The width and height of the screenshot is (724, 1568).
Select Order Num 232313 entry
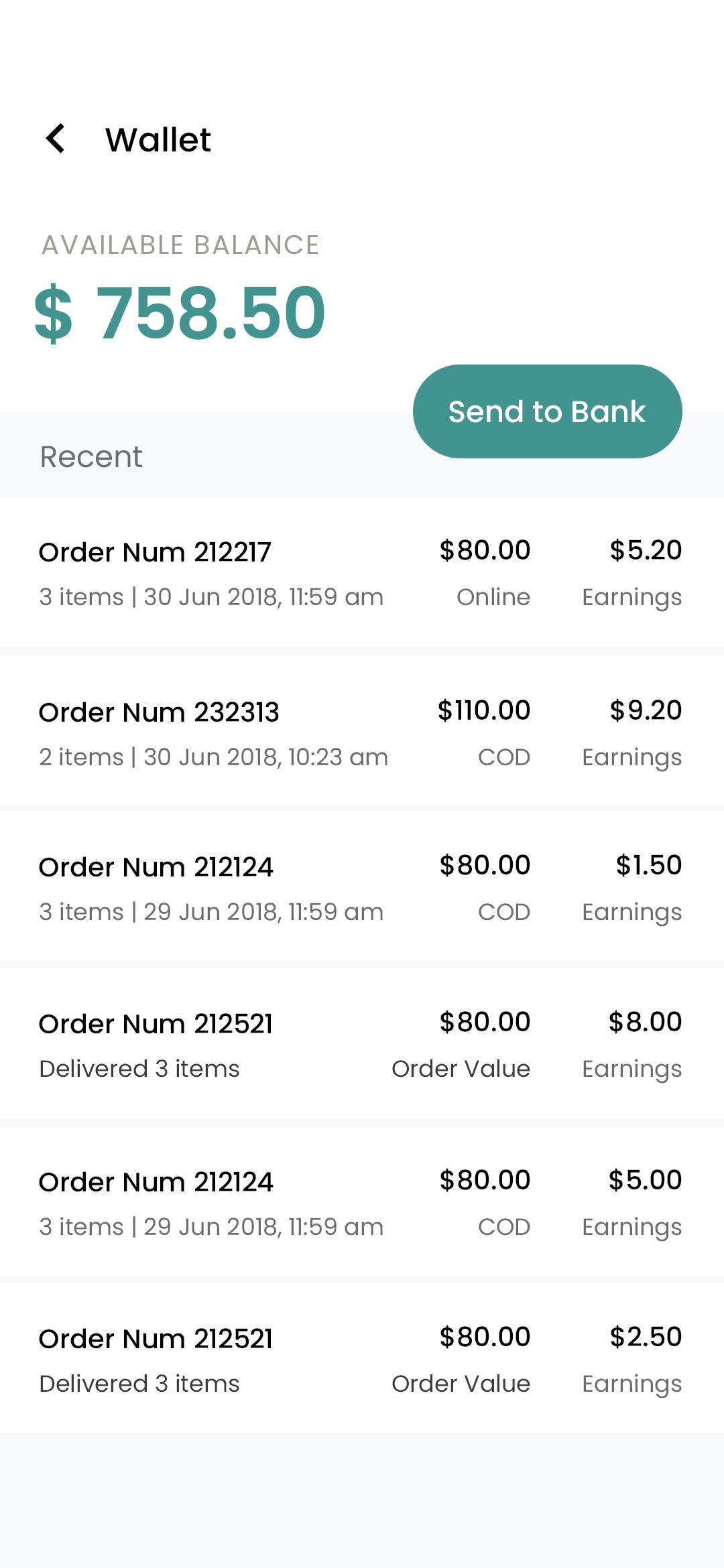click(x=160, y=712)
